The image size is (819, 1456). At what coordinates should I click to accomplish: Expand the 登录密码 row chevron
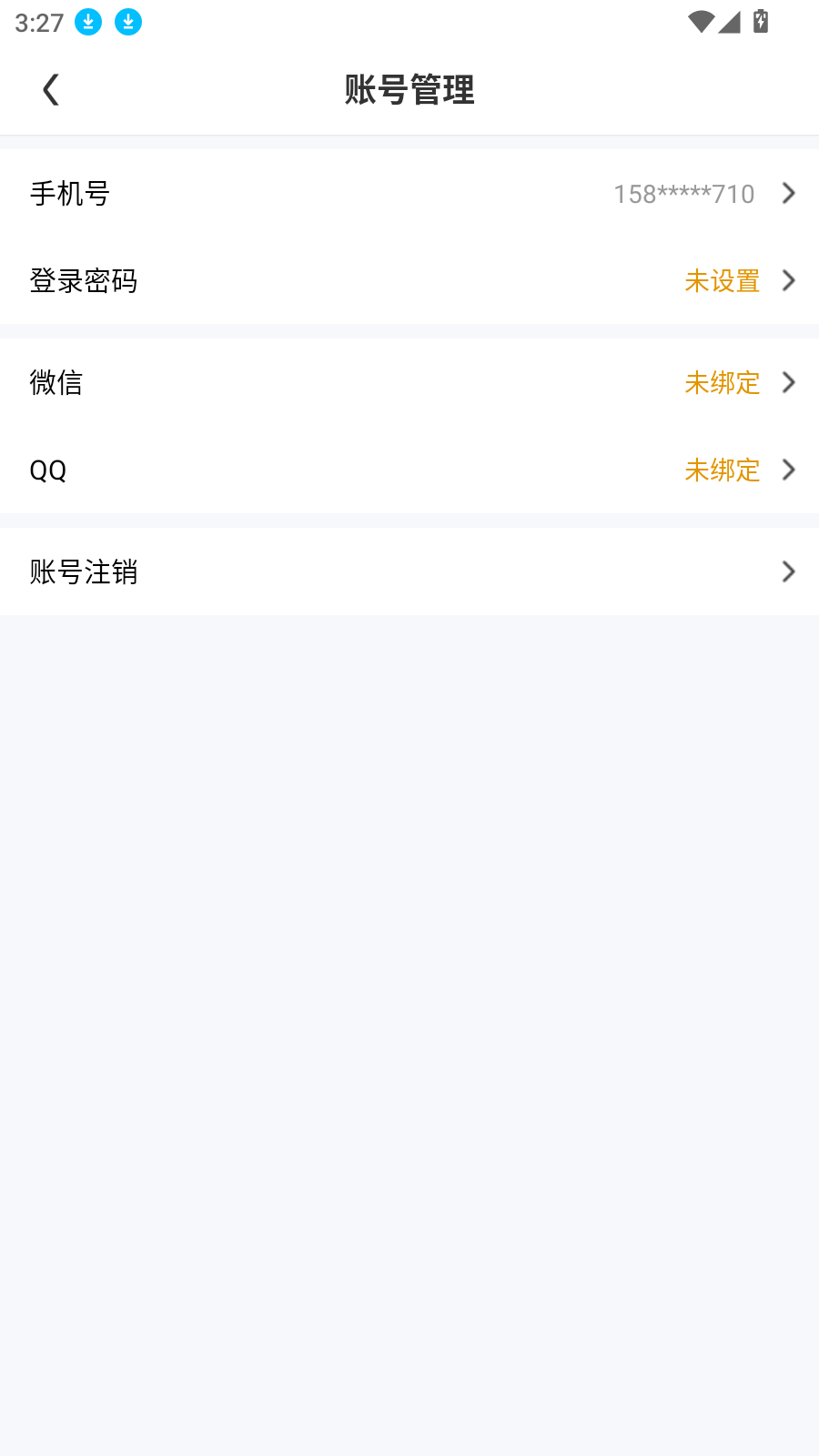(x=787, y=281)
